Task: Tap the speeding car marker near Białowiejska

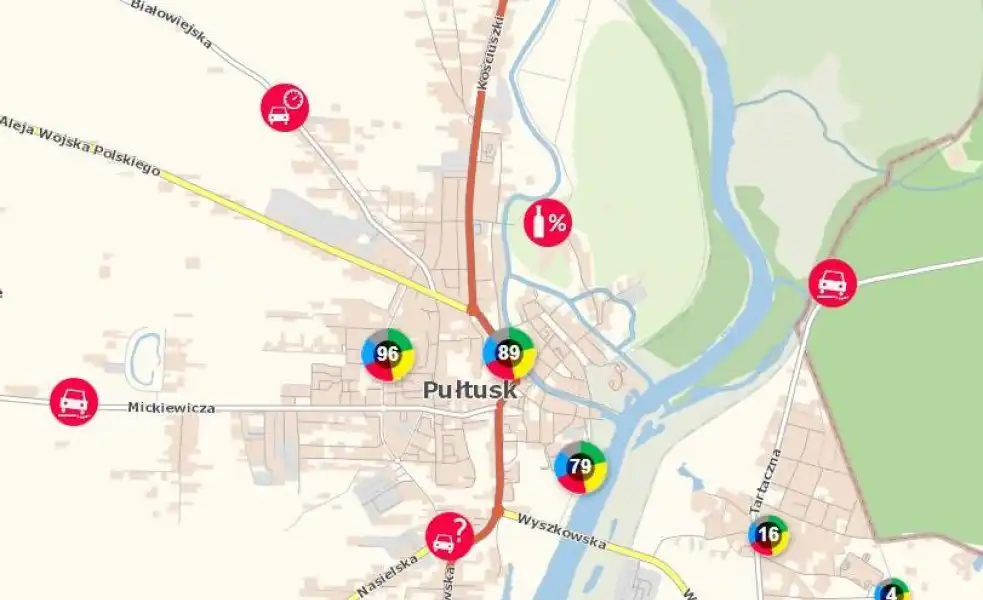Action: [x=285, y=107]
